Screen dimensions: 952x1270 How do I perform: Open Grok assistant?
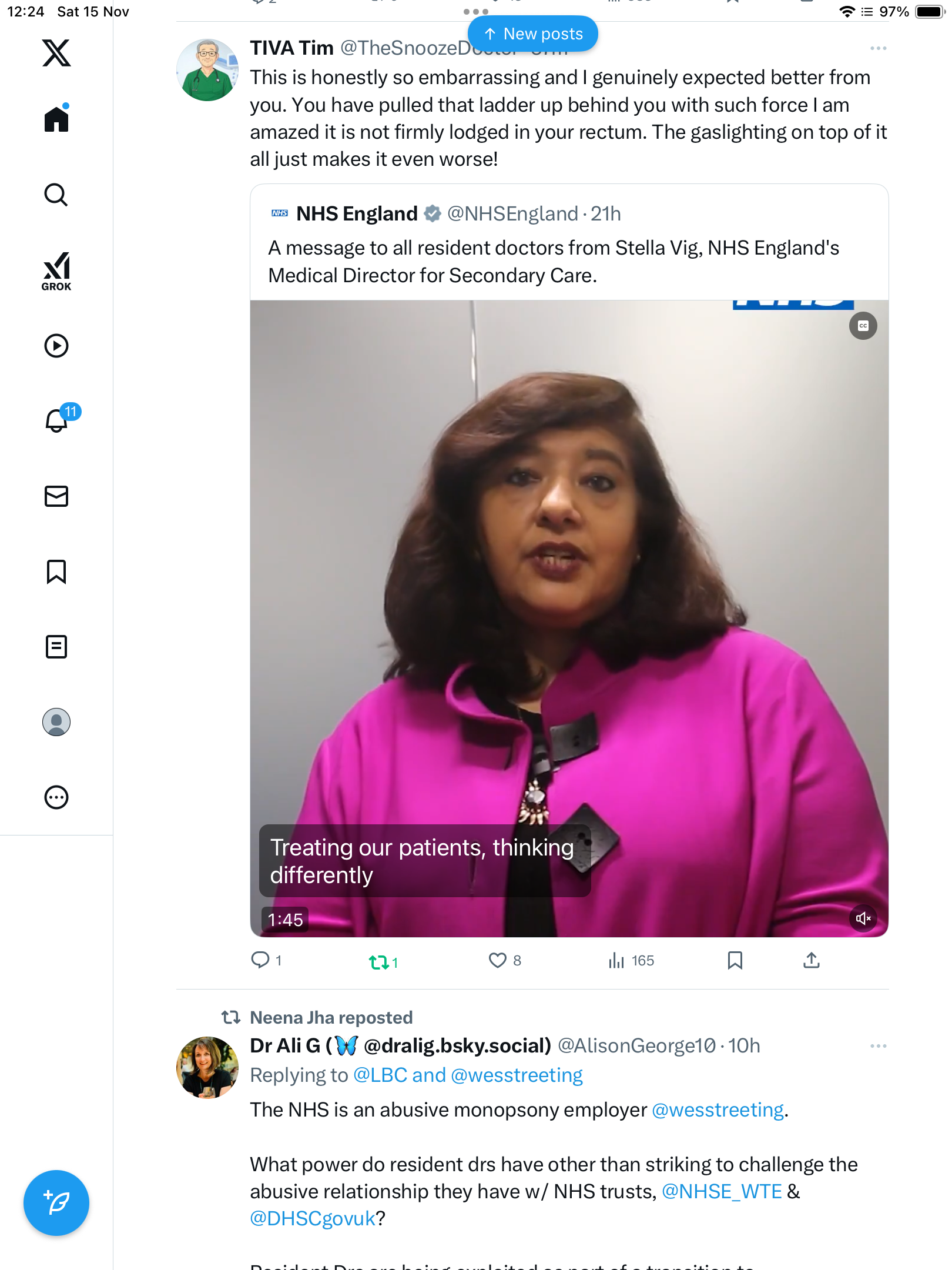click(56, 271)
